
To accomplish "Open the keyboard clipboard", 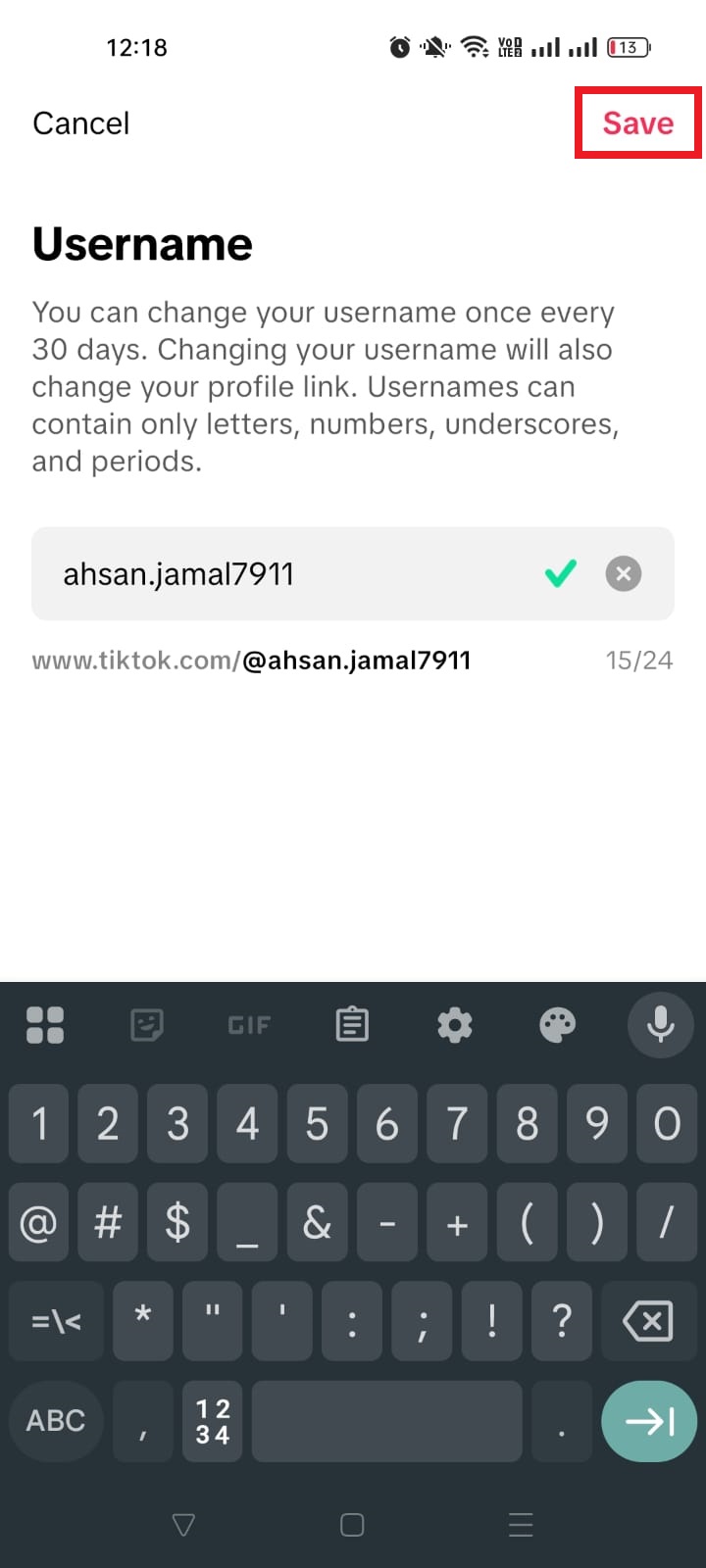I will click(x=352, y=1024).
